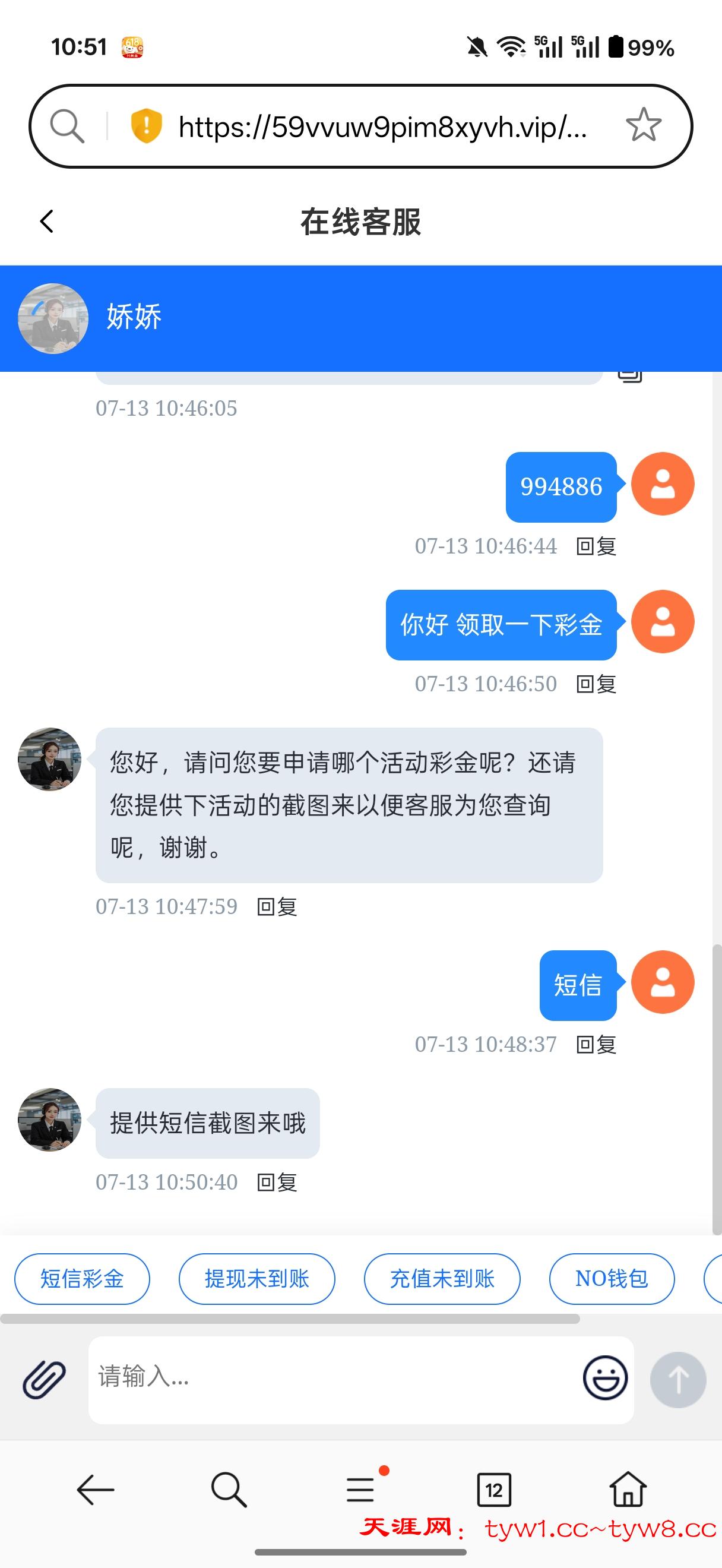Open the emoji picker
The image size is (722, 1568).
point(604,1377)
